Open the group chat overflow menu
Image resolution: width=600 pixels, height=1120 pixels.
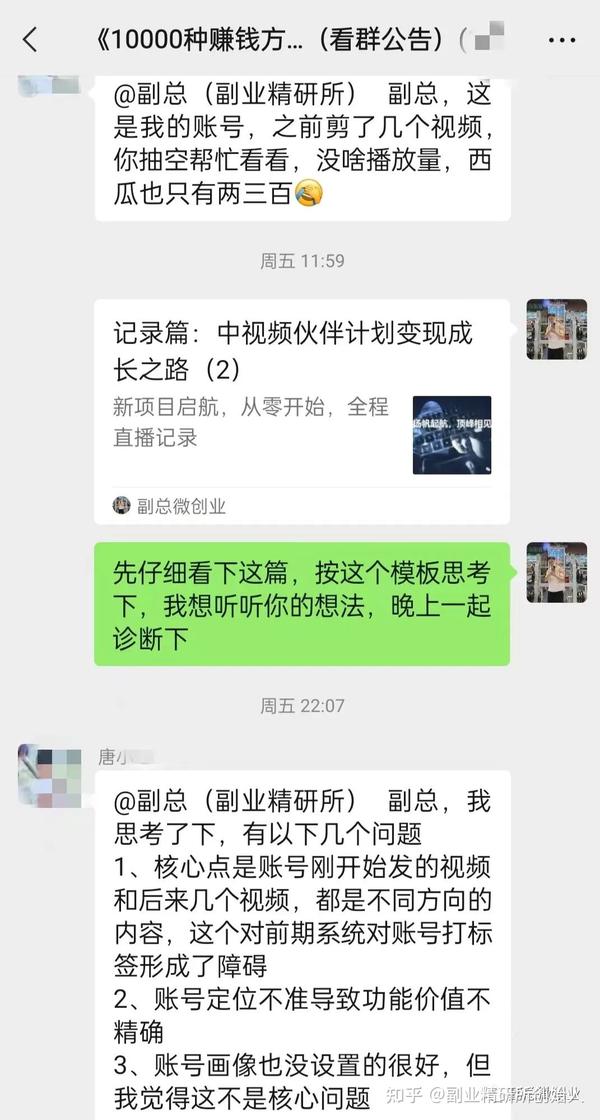click(x=563, y=40)
